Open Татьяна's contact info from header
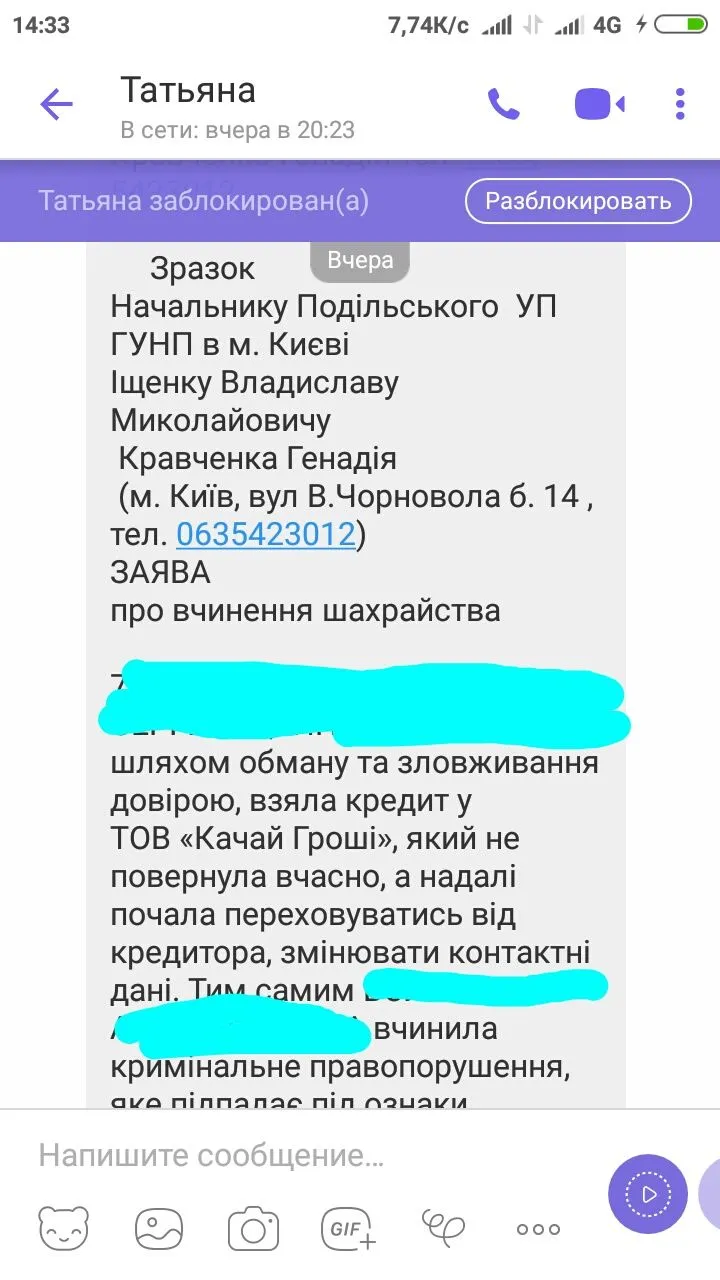Screen dimensions: 720x1280 [x=237, y=106]
